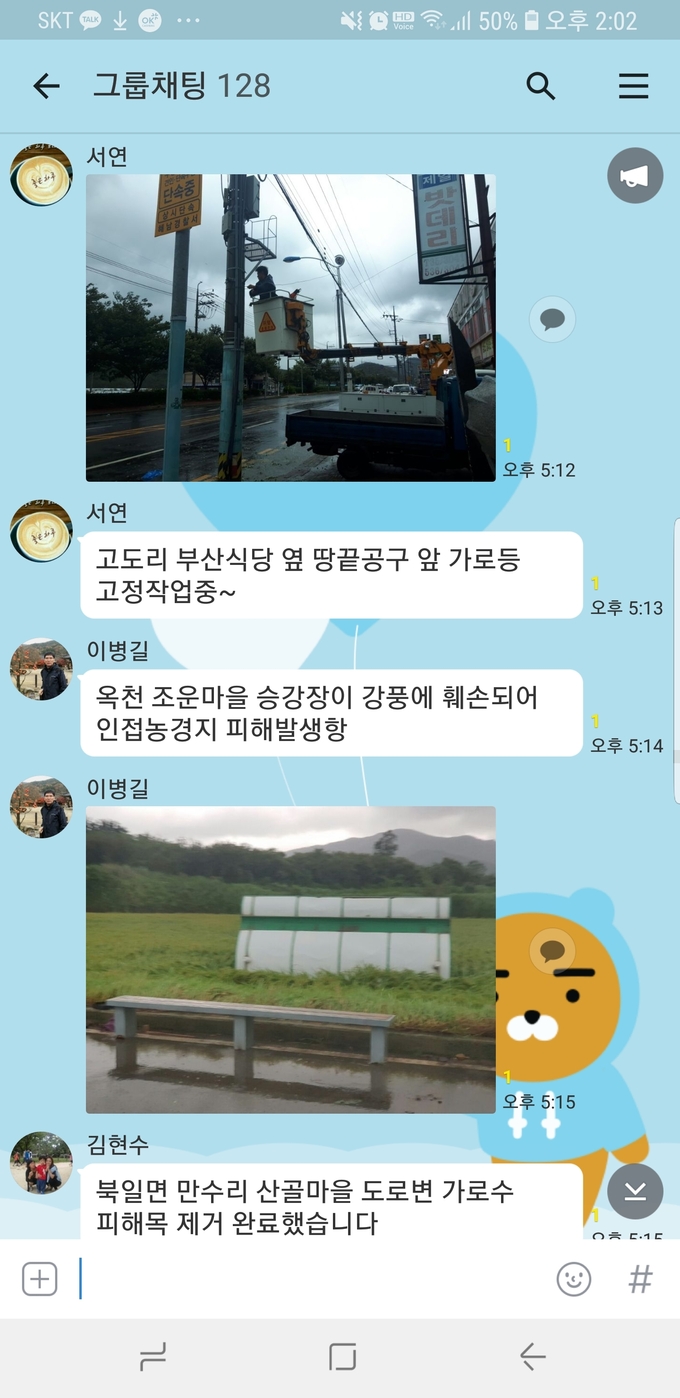This screenshot has height=1398, width=680.
Task: Jump to the latest message
Action: [x=635, y=1191]
